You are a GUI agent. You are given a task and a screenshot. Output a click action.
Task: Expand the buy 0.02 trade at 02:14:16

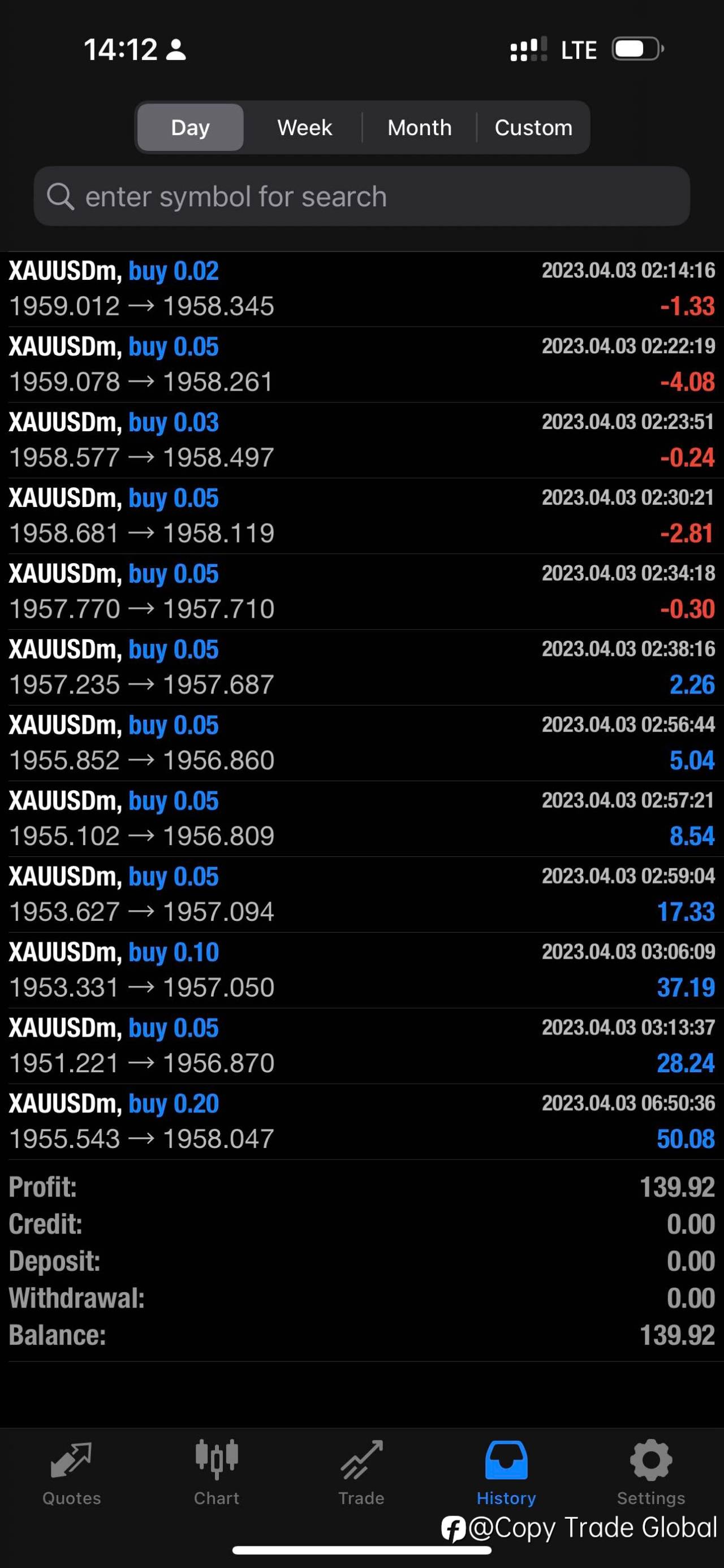[361, 289]
